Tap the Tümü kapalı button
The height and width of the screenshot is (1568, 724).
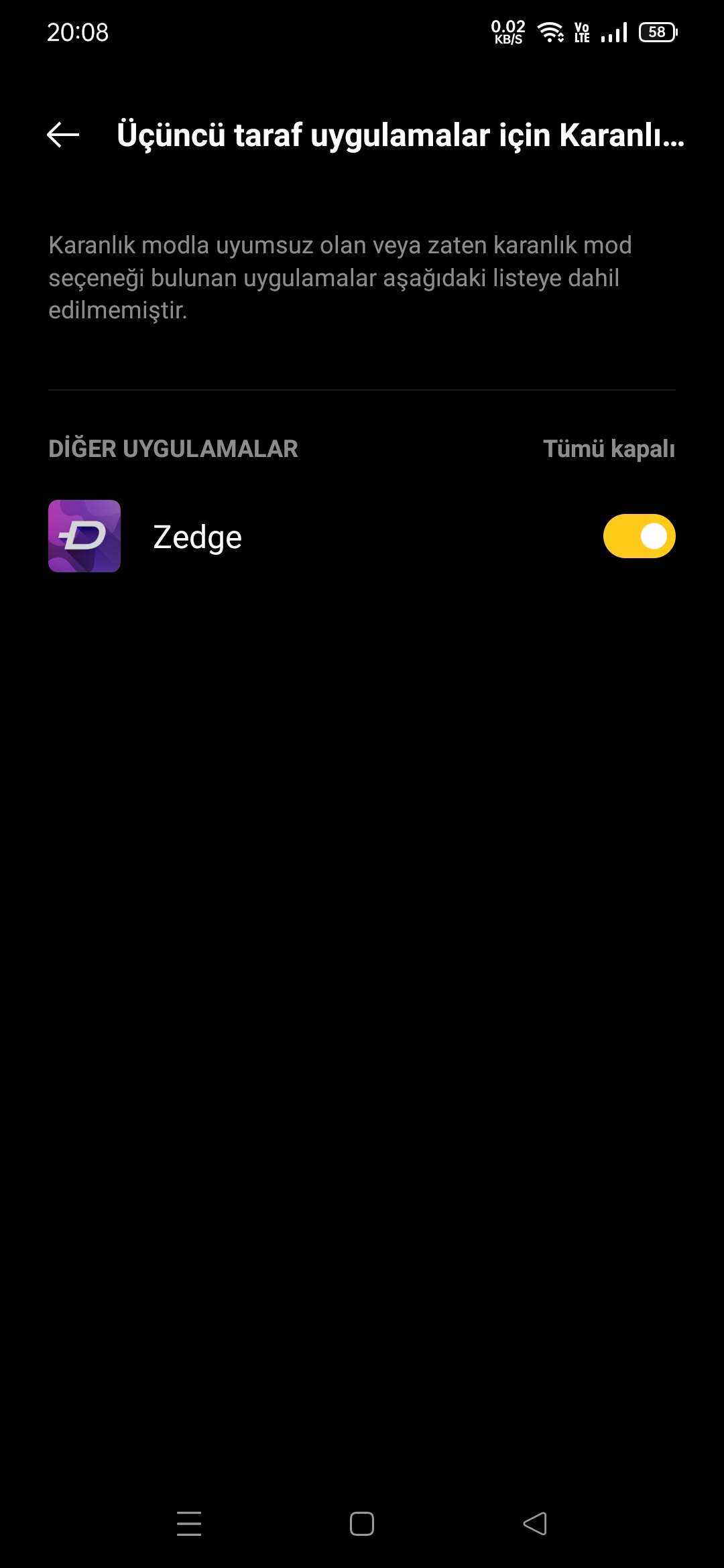[609, 448]
